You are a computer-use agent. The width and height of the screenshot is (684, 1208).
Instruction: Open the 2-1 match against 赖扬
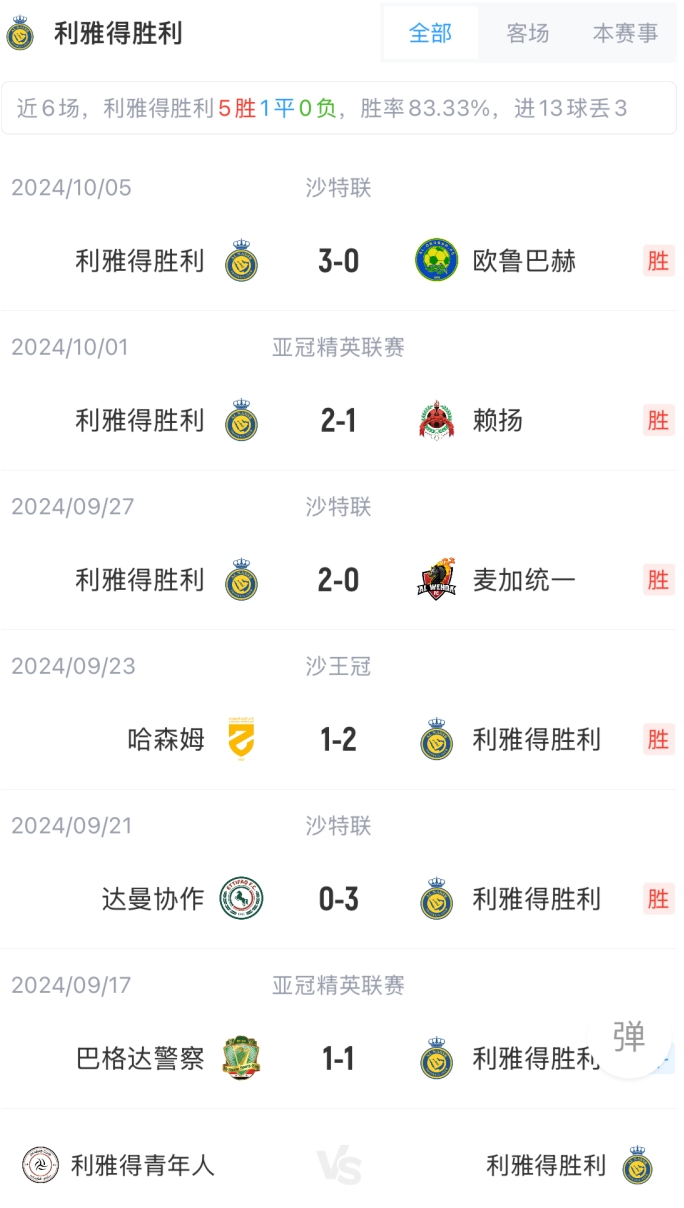(x=338, y=421)
